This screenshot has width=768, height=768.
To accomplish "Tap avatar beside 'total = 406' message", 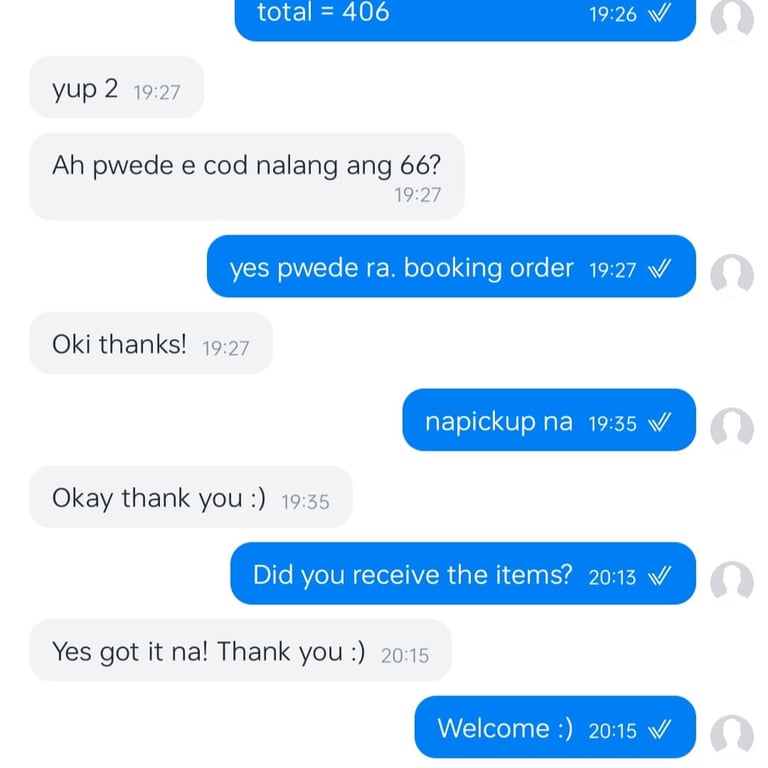I will coord(731,16).
